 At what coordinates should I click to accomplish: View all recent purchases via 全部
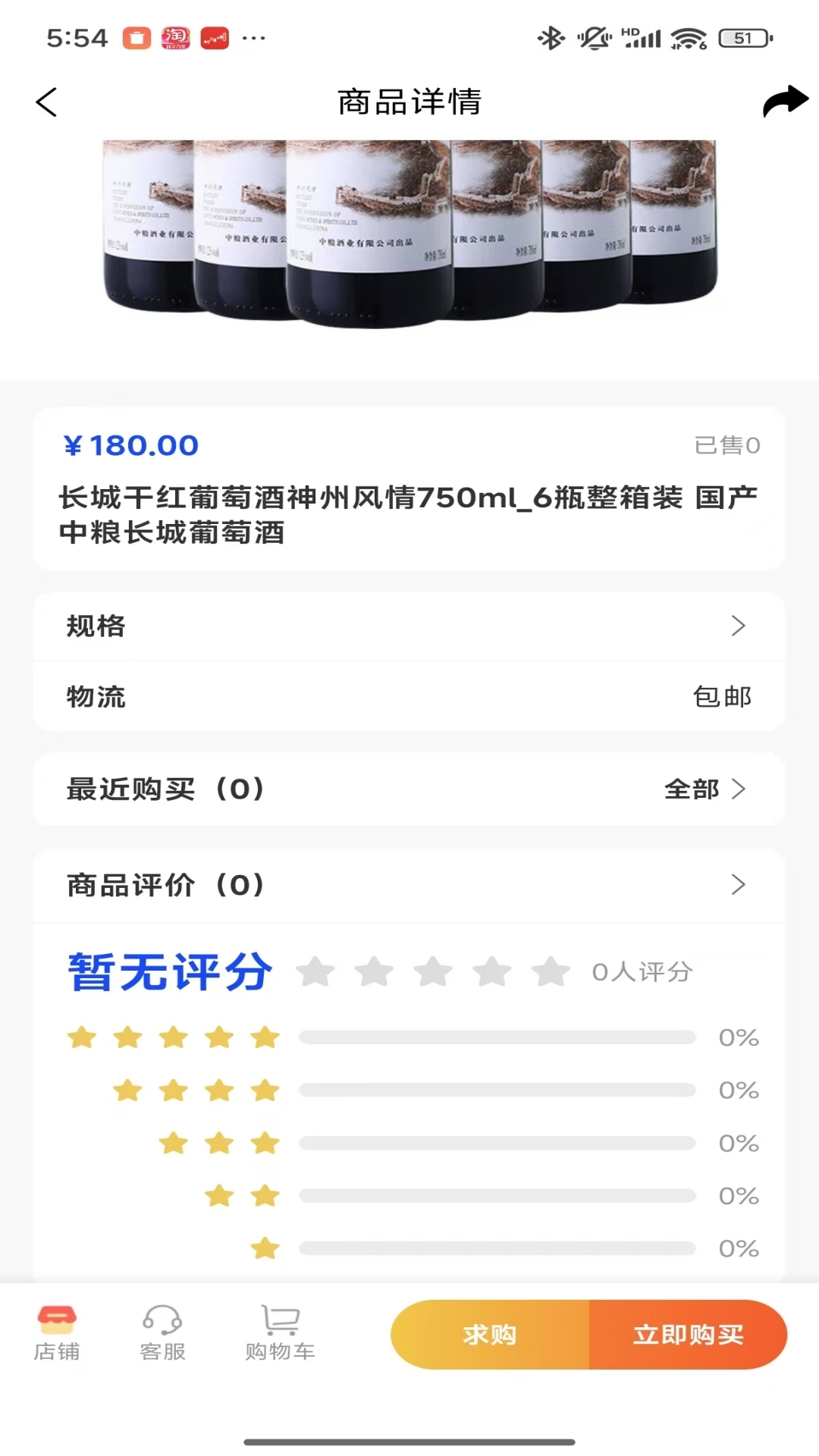tap(705, 789)
